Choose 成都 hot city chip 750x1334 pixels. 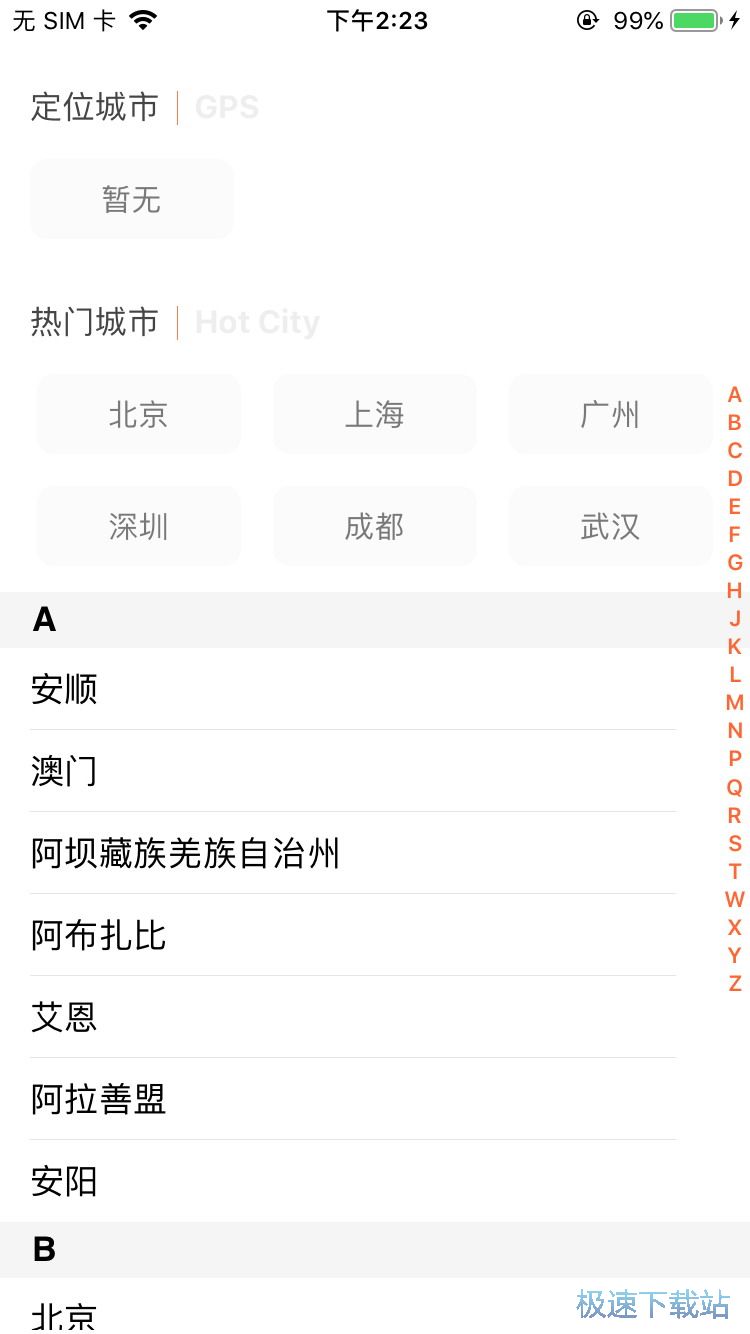point(374,526)
